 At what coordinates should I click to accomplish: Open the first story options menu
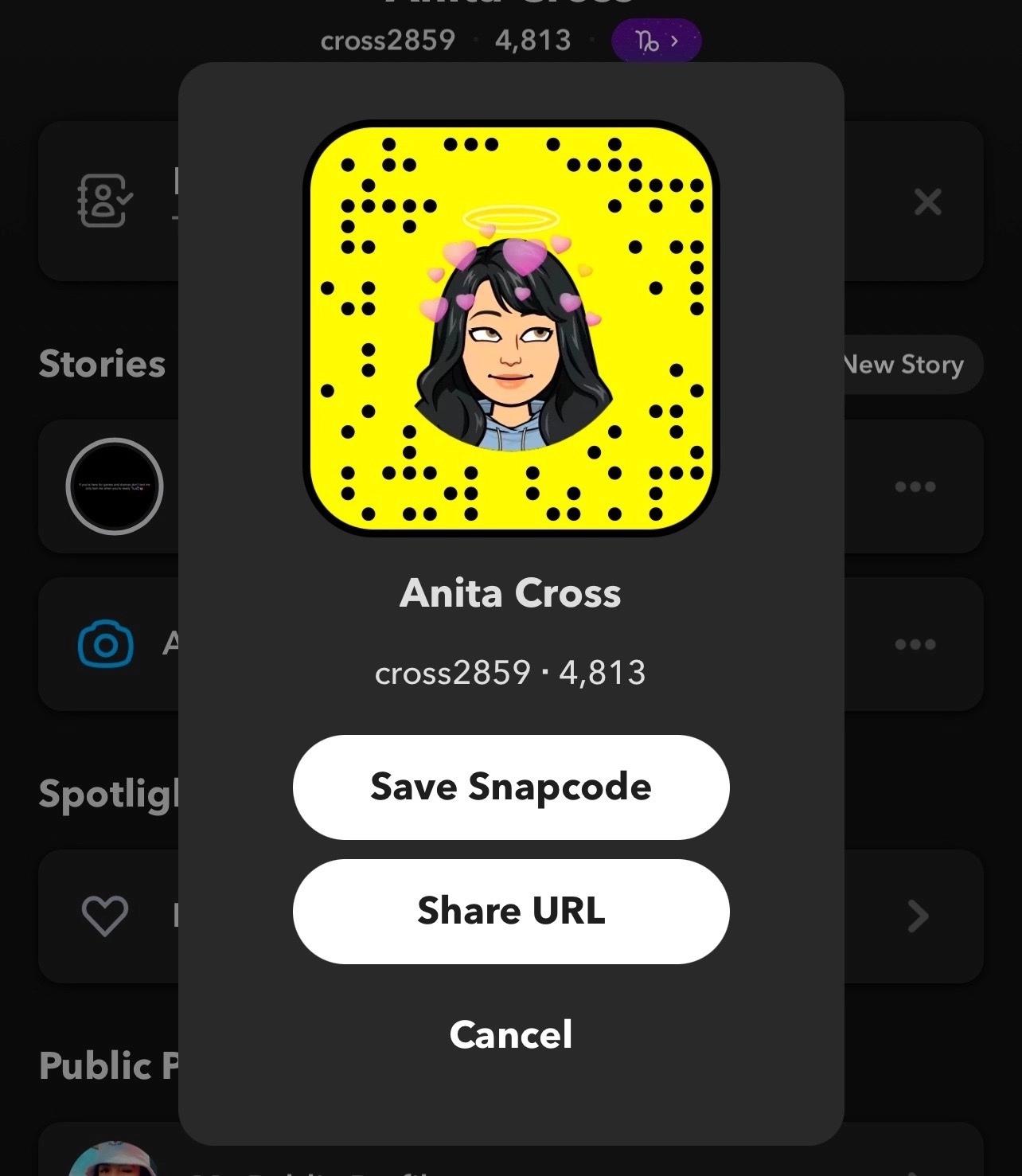pyautogui.click(x=915, y=486)
